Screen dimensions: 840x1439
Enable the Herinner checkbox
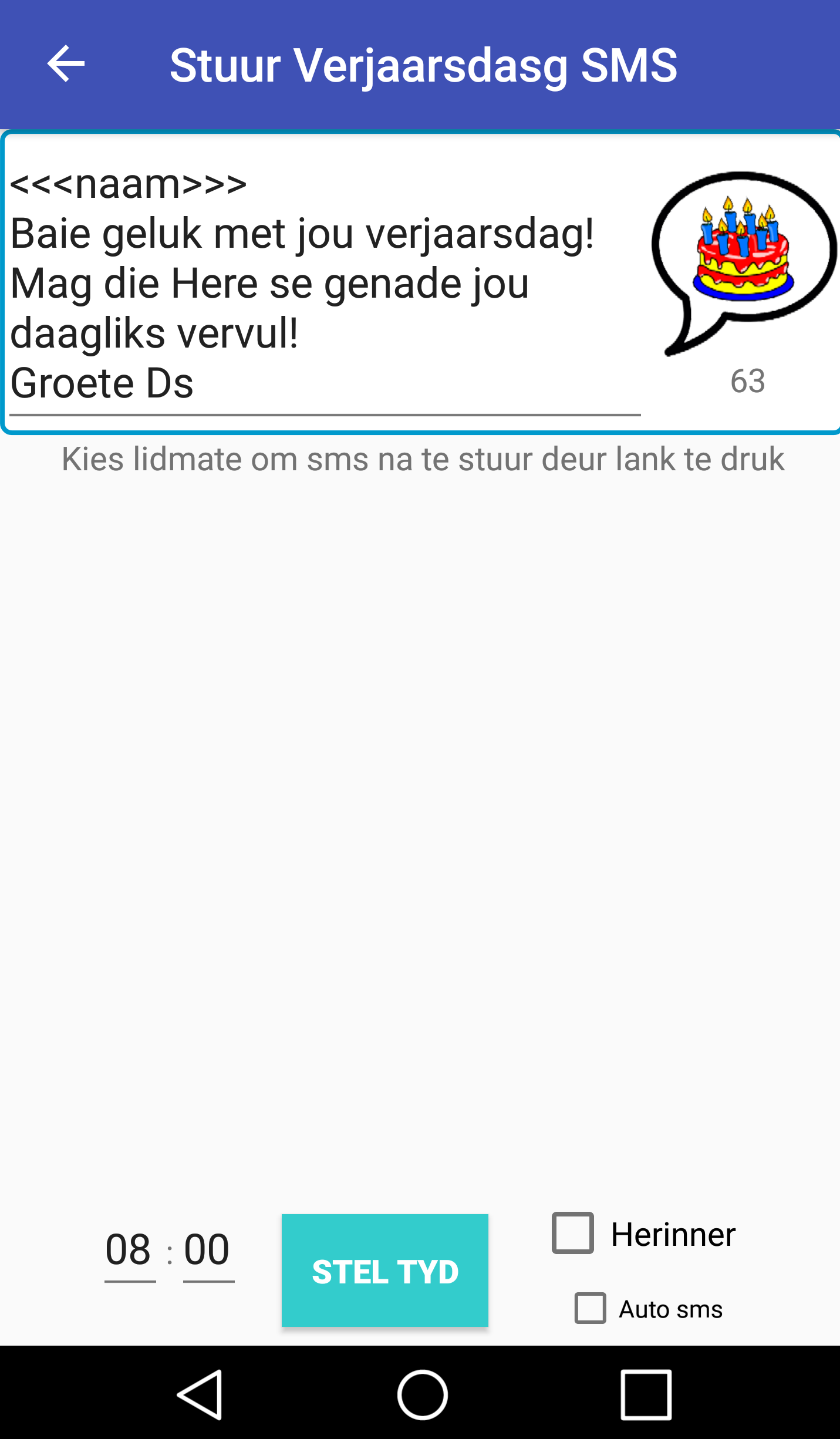[573, 1233]
